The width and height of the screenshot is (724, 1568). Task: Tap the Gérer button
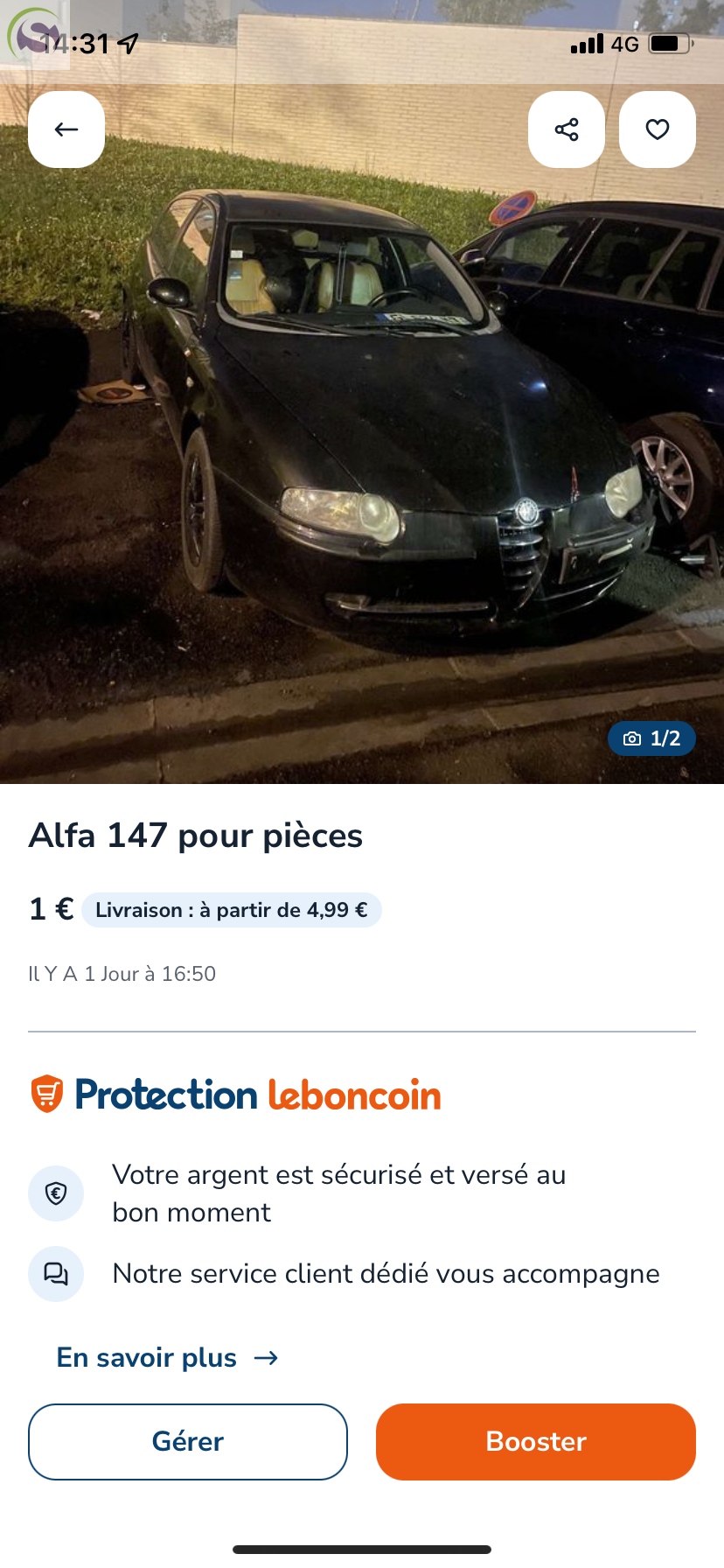pyautogui.click(x=188, y=1442)
